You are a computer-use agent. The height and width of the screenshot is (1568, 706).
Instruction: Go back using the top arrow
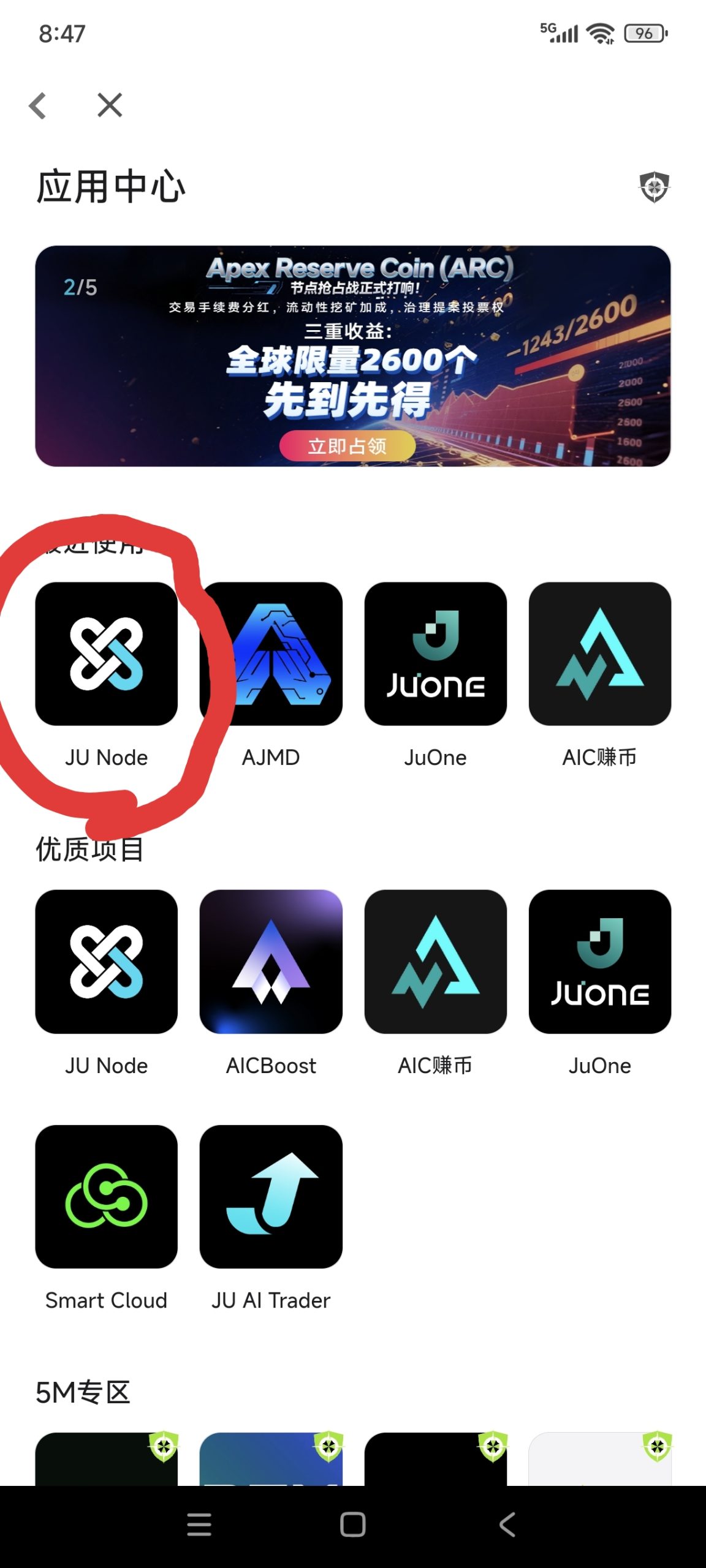click(x=38, y=105)
